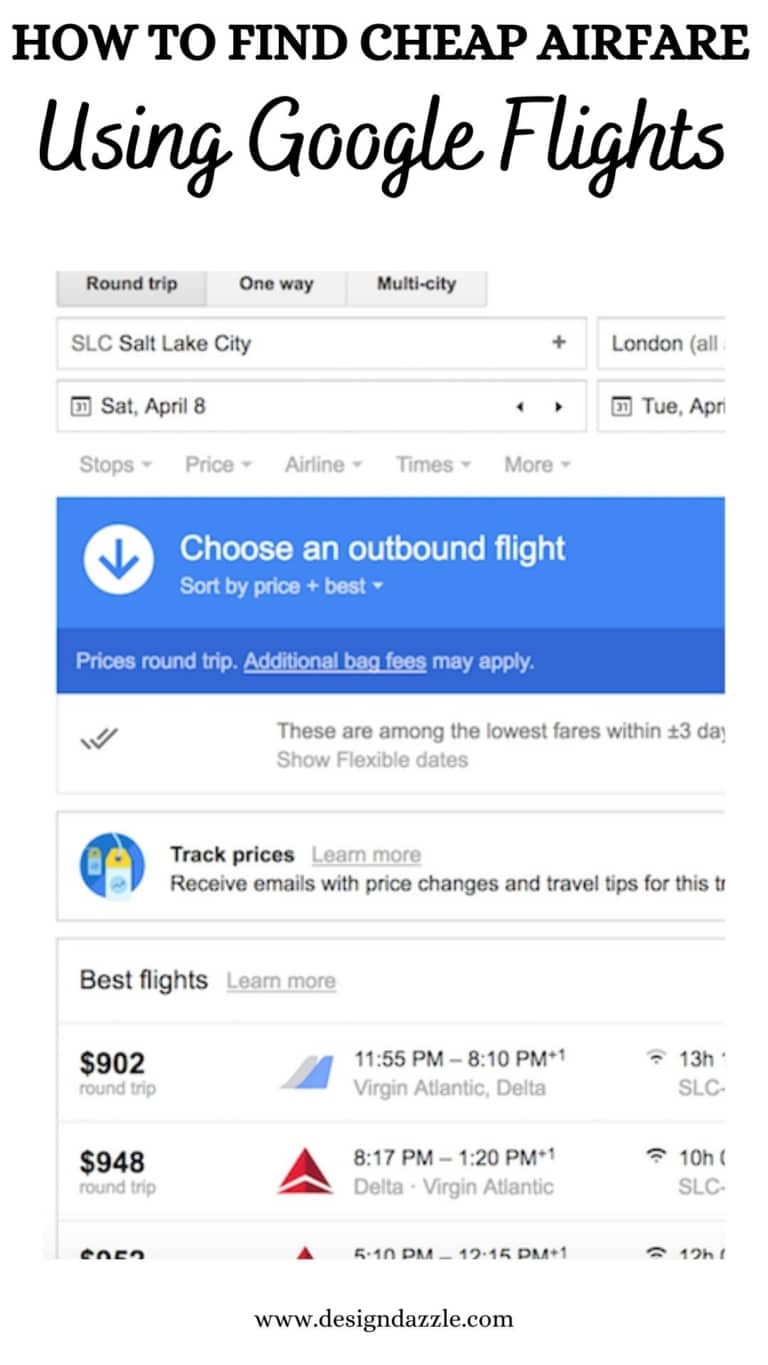Select the One way trip option

(275, 285)
